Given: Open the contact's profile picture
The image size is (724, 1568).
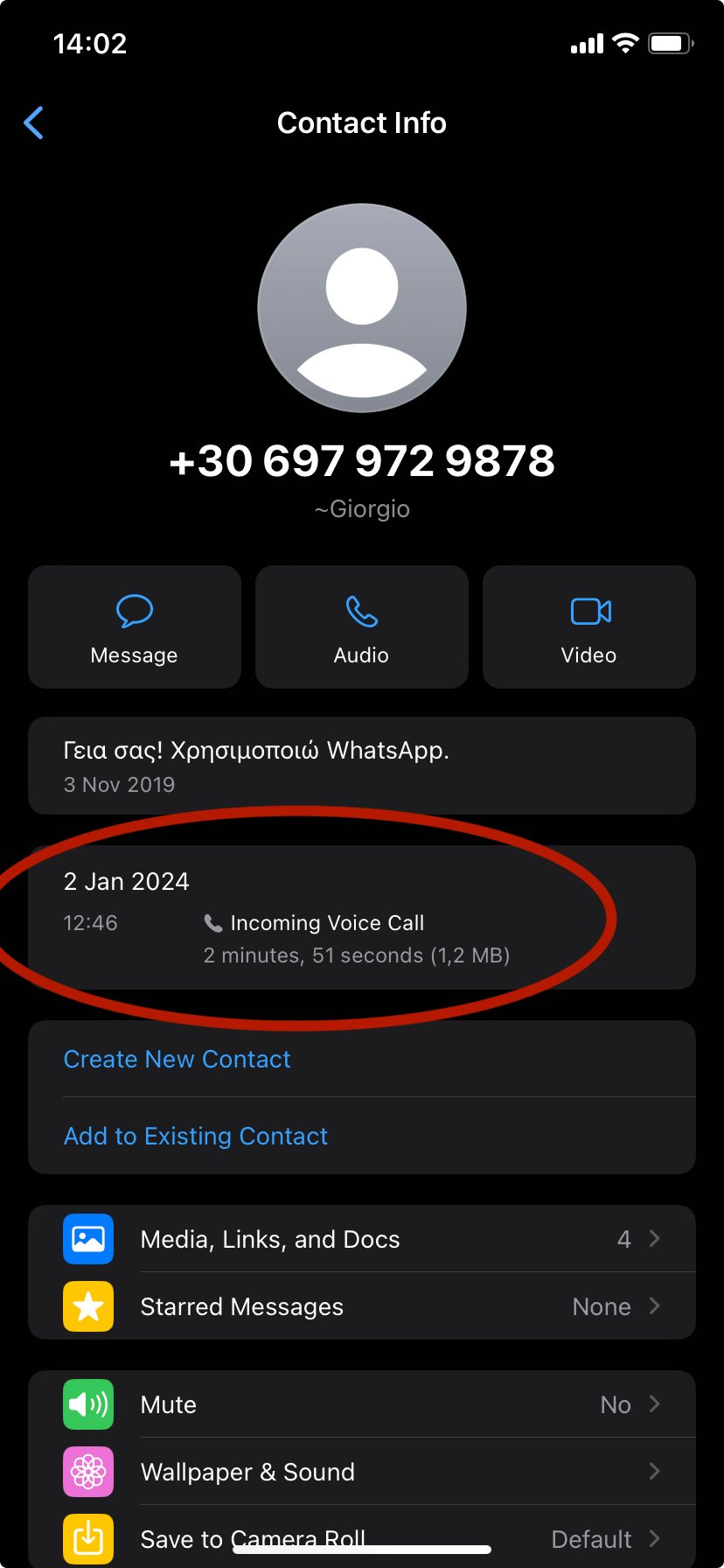Looking at the screenshot, I should point(362,308).
